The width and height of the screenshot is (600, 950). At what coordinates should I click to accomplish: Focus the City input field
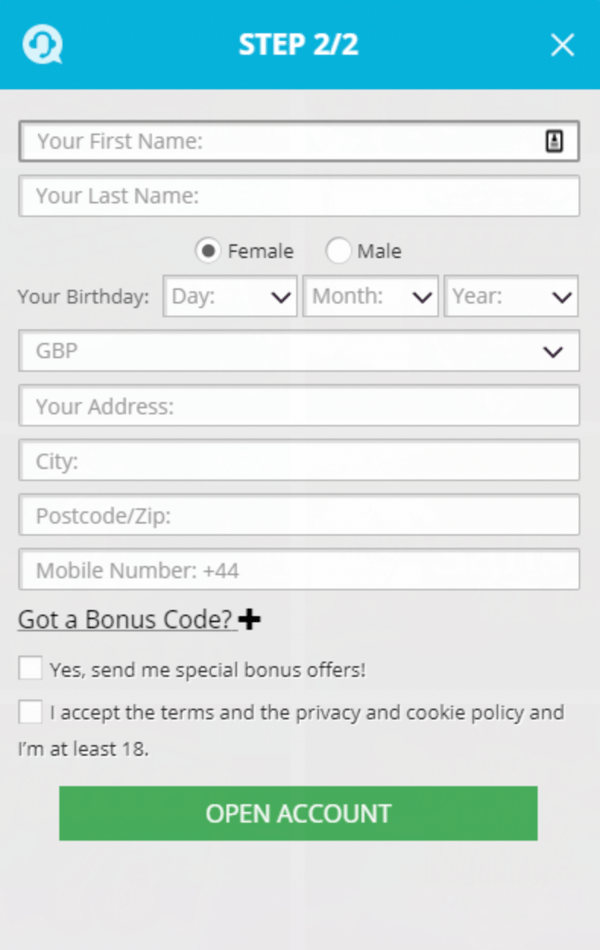pyautogui.click(x=298, y=461)
